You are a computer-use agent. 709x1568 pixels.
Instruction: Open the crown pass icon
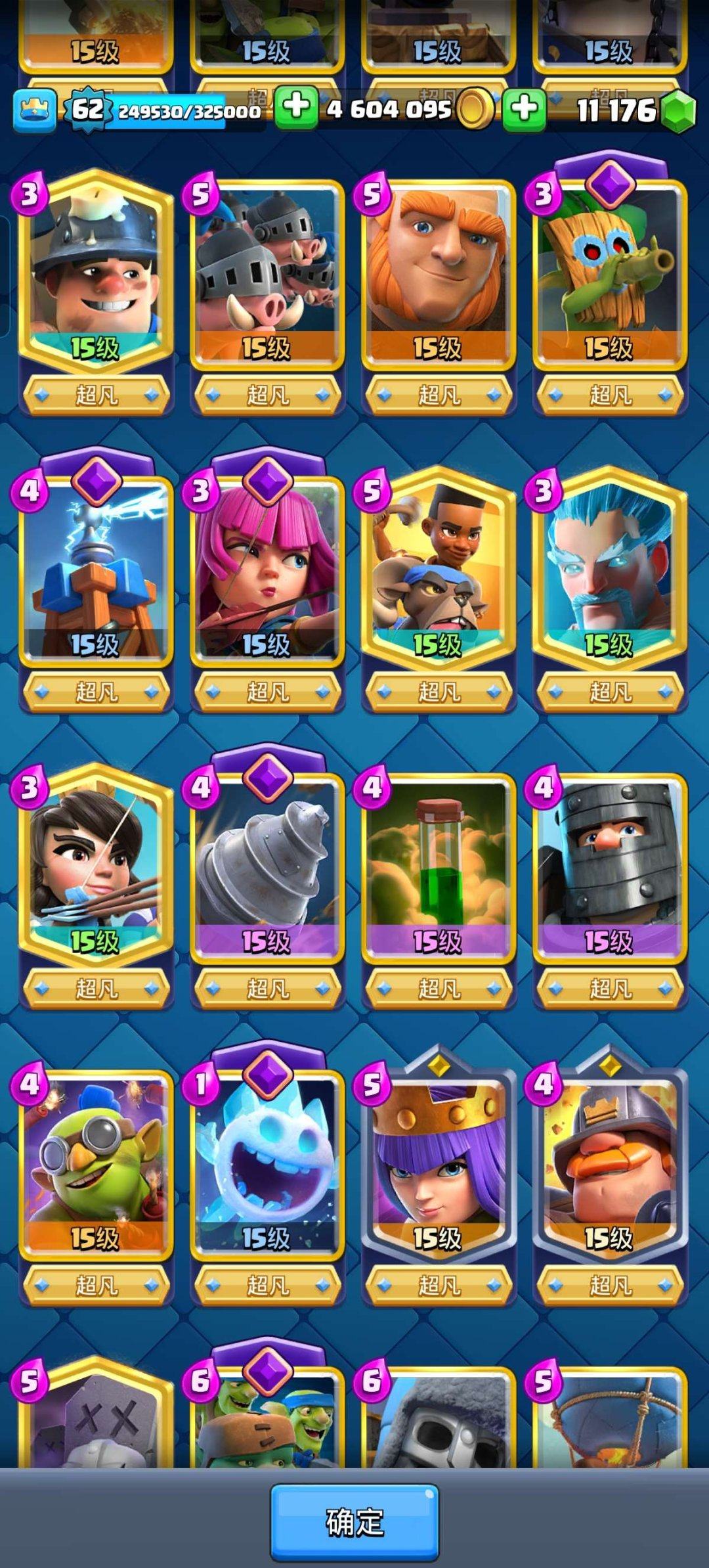point(34,110)
